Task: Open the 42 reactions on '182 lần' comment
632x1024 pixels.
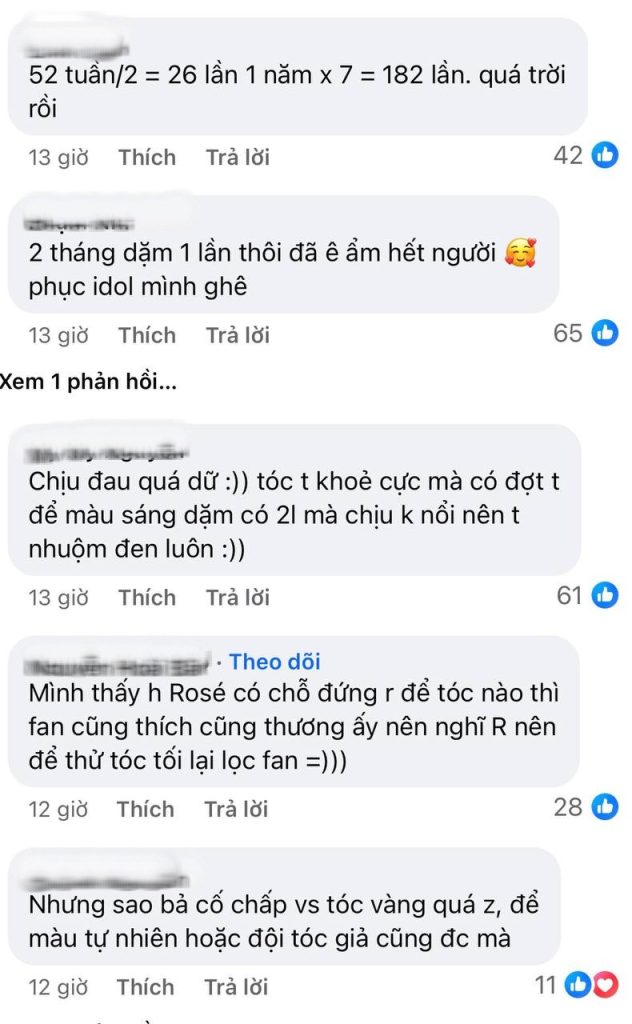Action: (586, 155)
